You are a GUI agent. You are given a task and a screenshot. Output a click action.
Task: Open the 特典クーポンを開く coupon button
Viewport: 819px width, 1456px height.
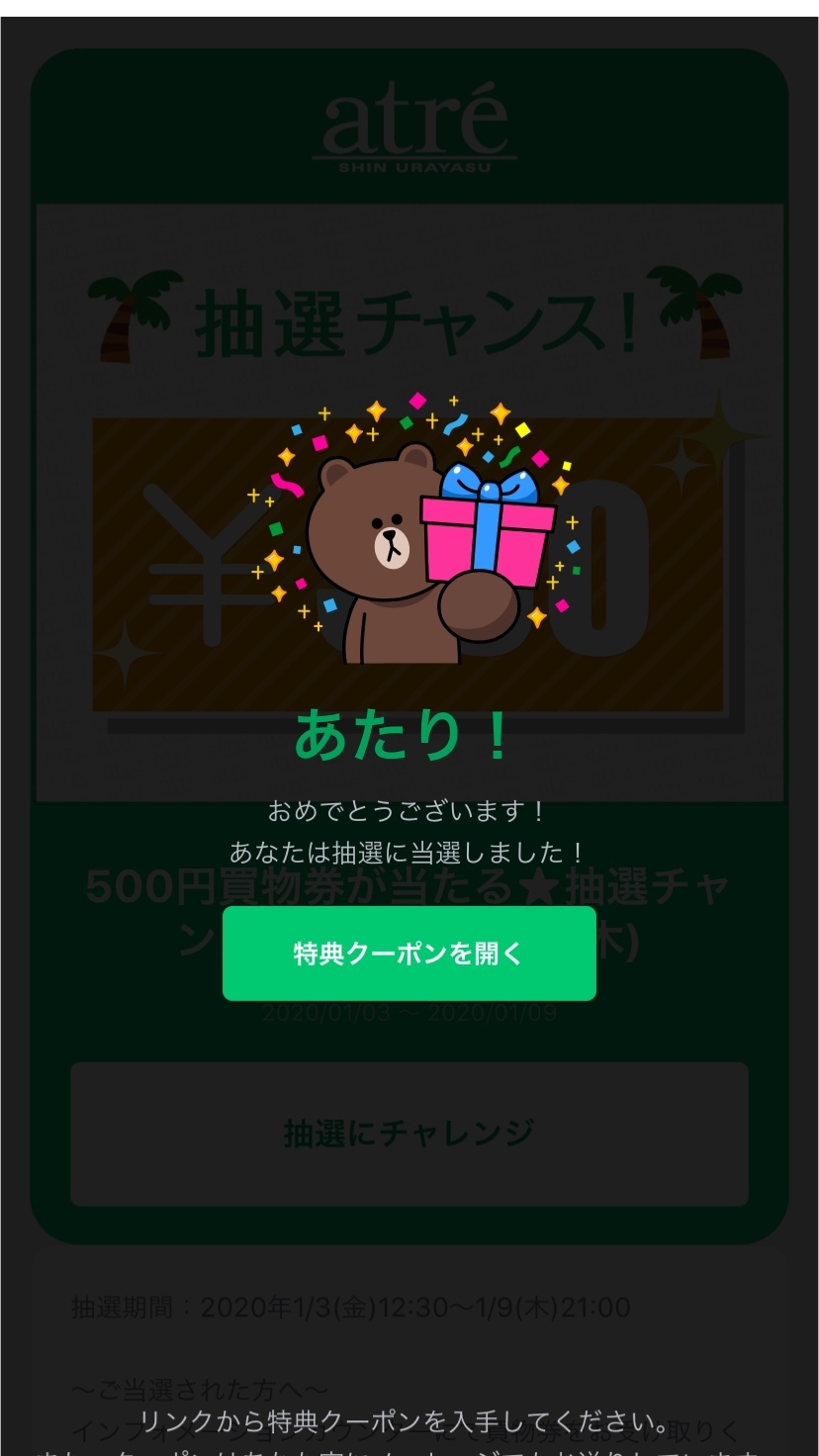click(x=409, y=953)
